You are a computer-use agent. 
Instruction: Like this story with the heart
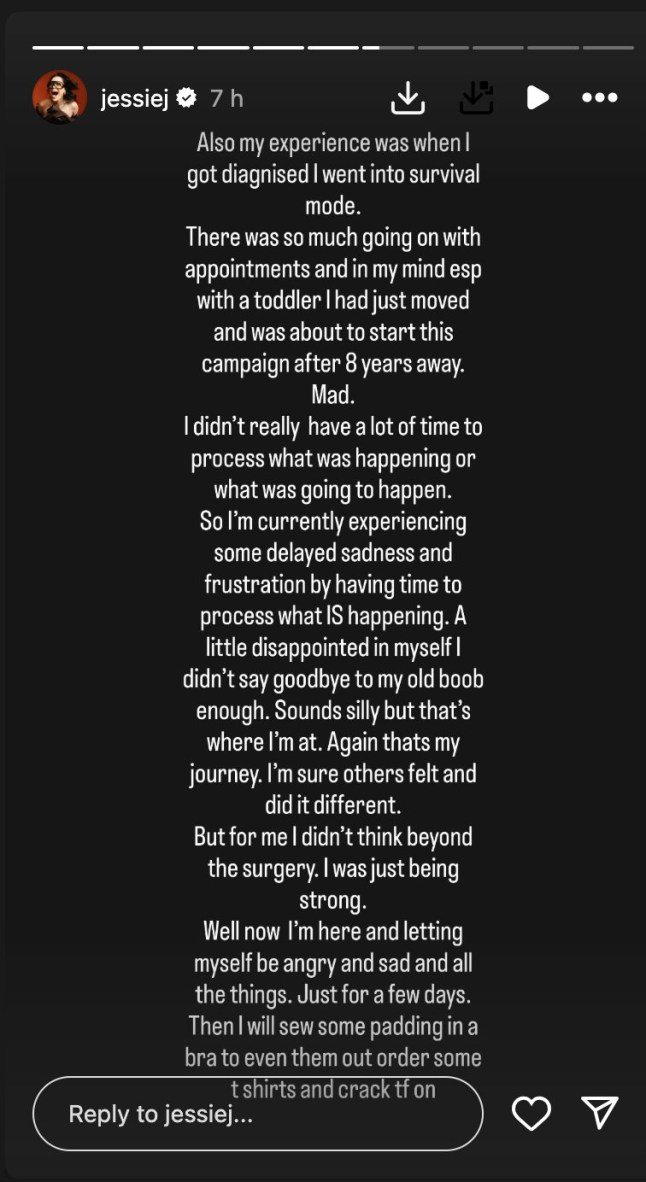[531, 1113]
